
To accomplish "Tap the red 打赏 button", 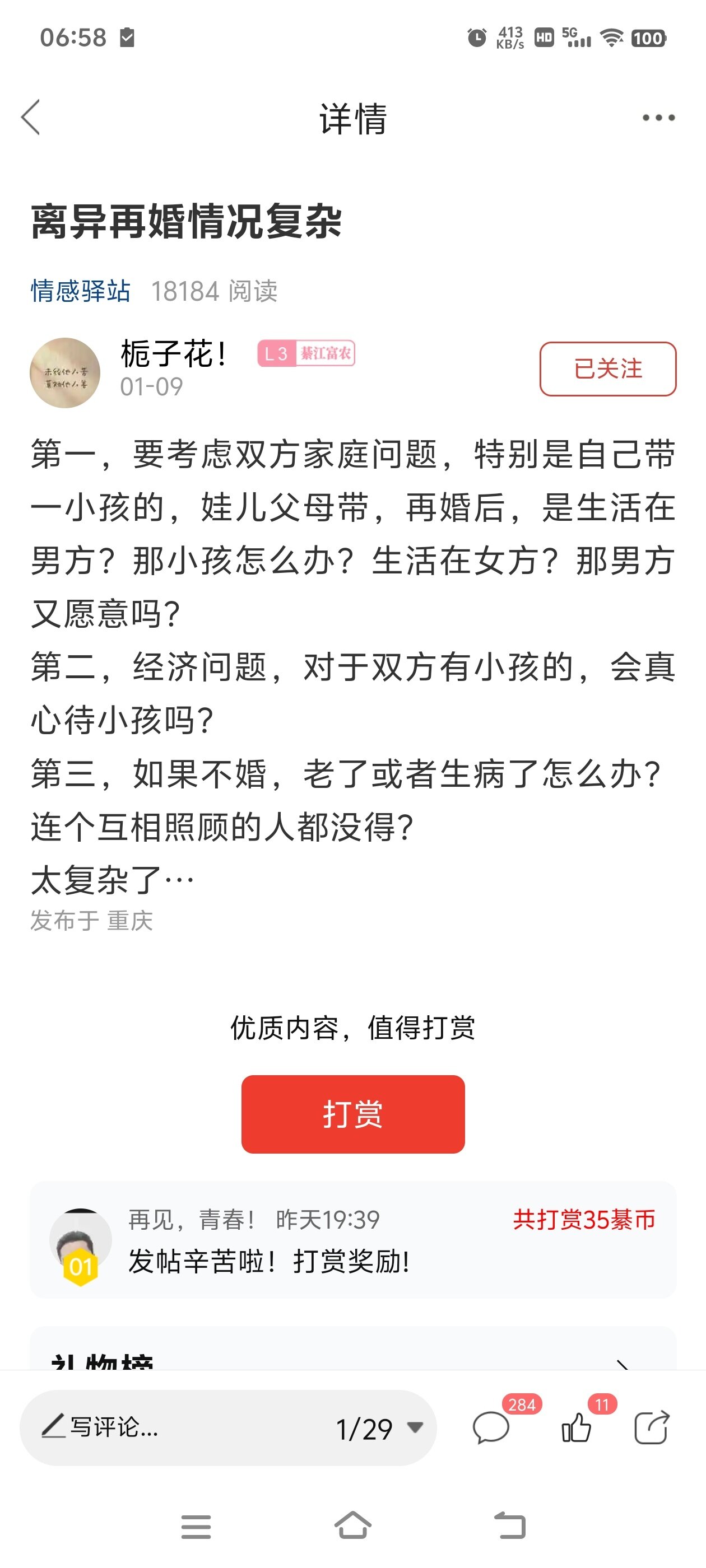I will coord(352,1114).
